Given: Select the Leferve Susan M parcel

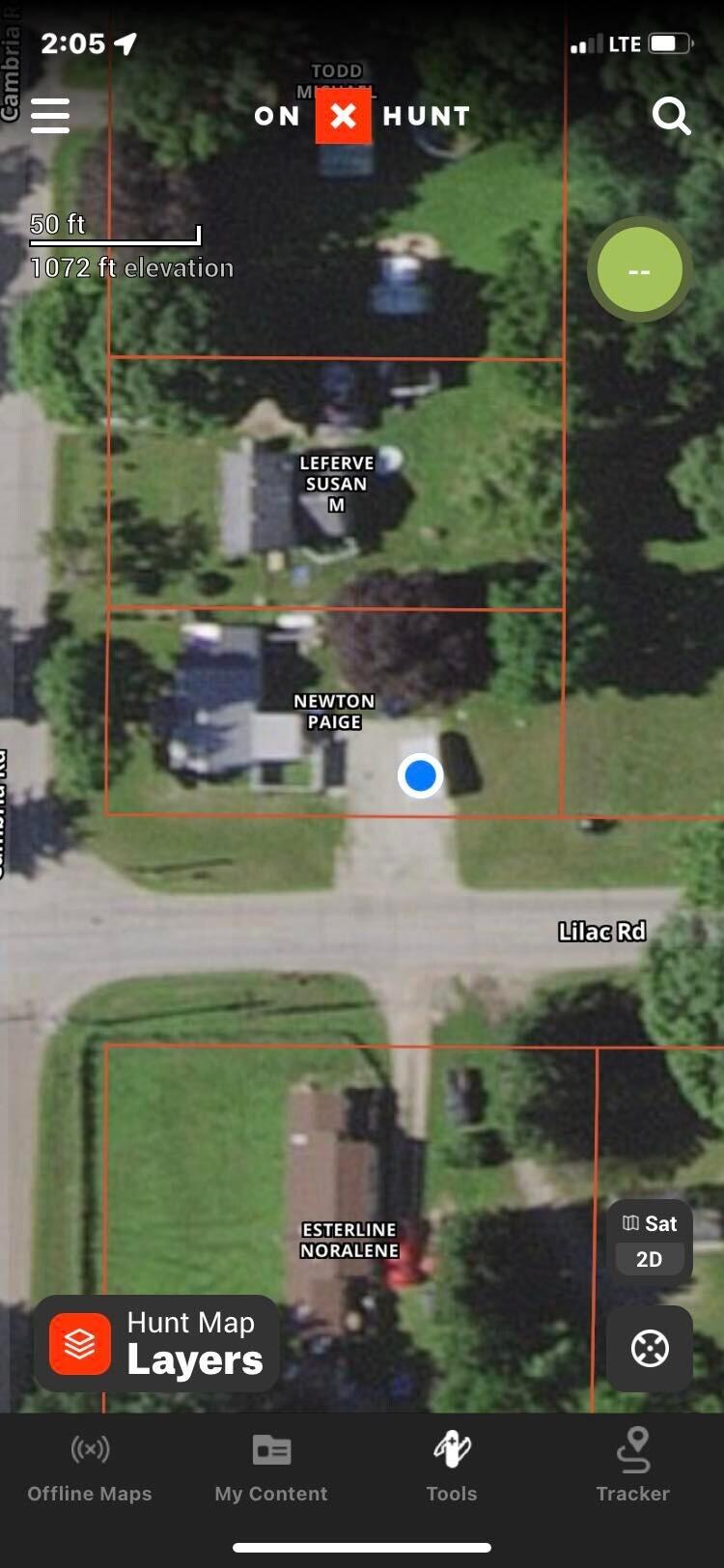Looking at the screenshot, I should (336, 484).
